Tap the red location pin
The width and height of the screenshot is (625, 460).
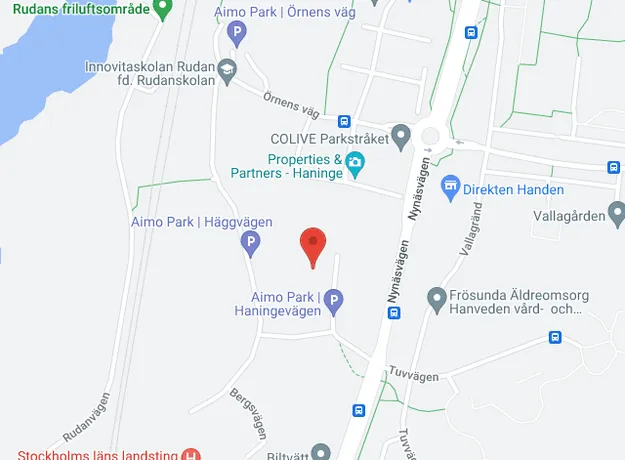pyautogui.click(x=313, y=245)
